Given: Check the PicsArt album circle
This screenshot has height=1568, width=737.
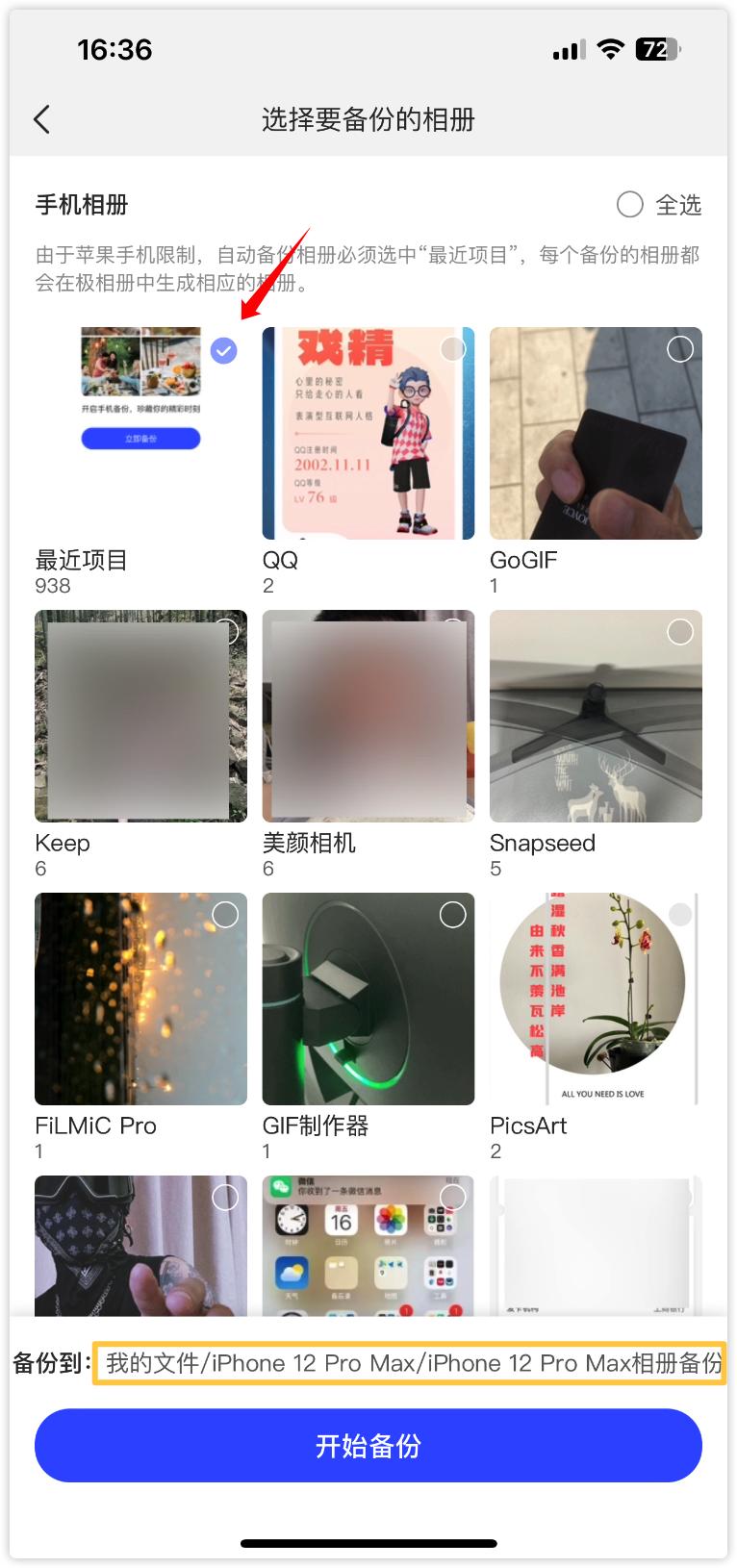Looking at the screenshot, I should click(x=680, y=914).
